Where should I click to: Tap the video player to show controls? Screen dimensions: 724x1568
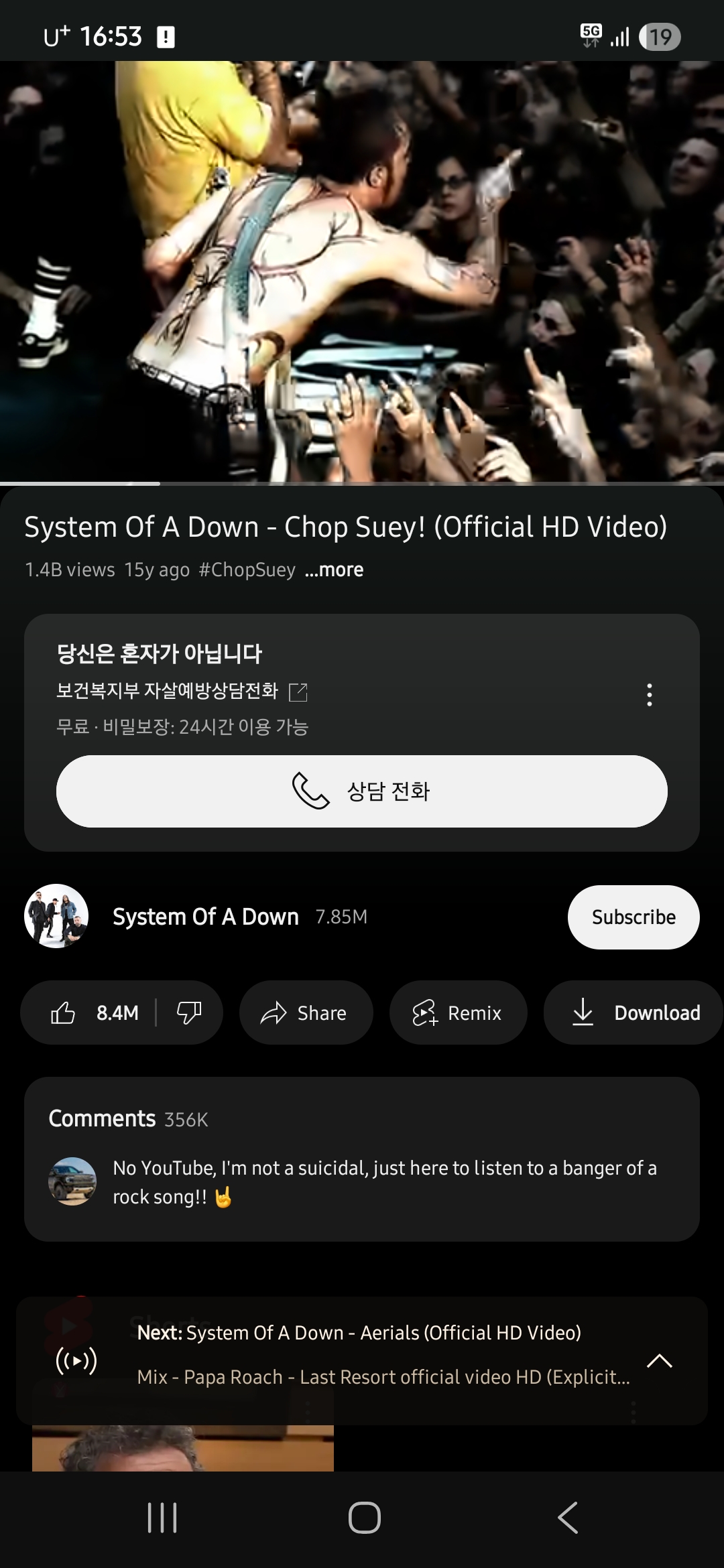point(362,271)
